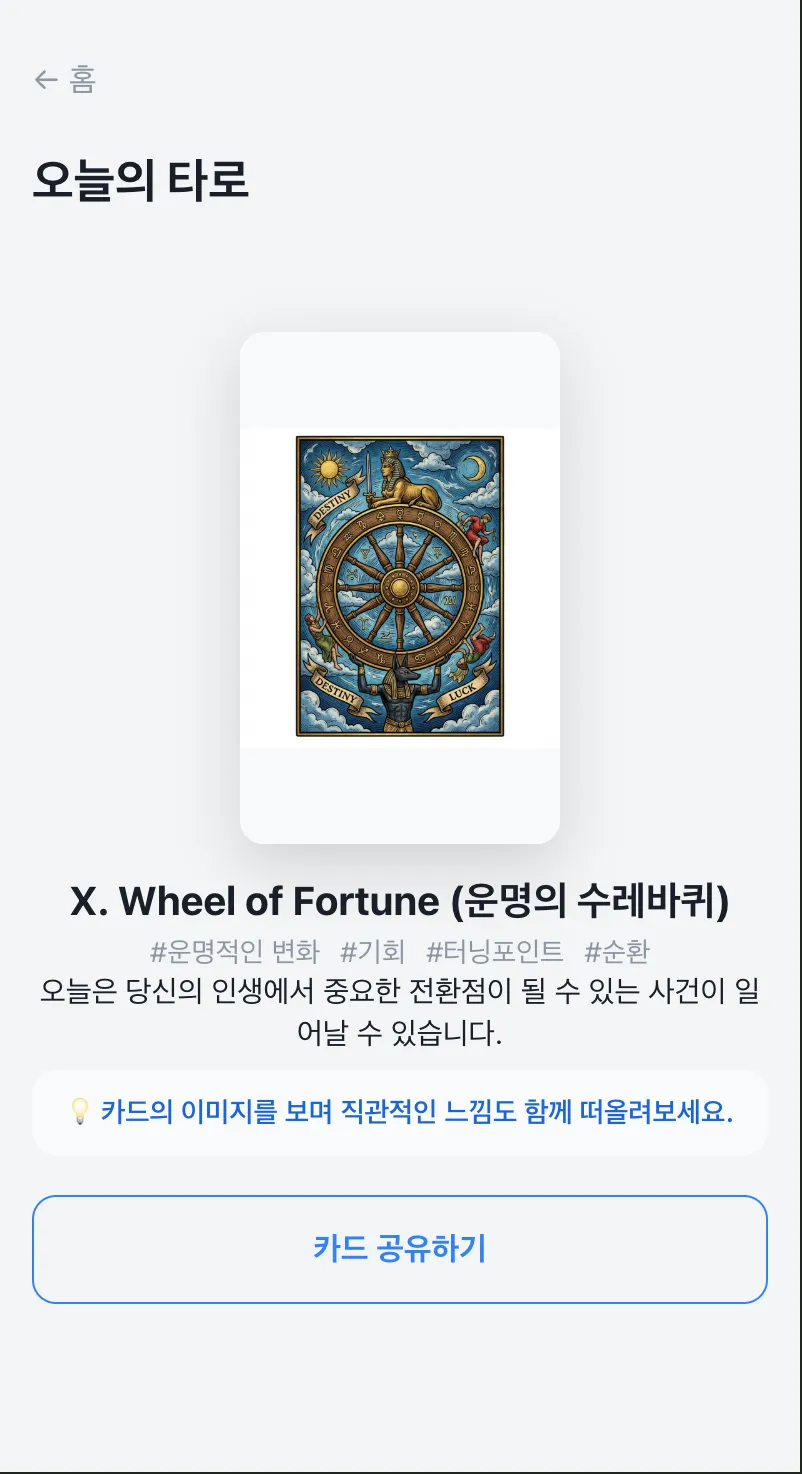The height and width of the screenshot is (1474, 802).
Task: Click the card title X. Wheel of Fortune
Action: point(400,900)
